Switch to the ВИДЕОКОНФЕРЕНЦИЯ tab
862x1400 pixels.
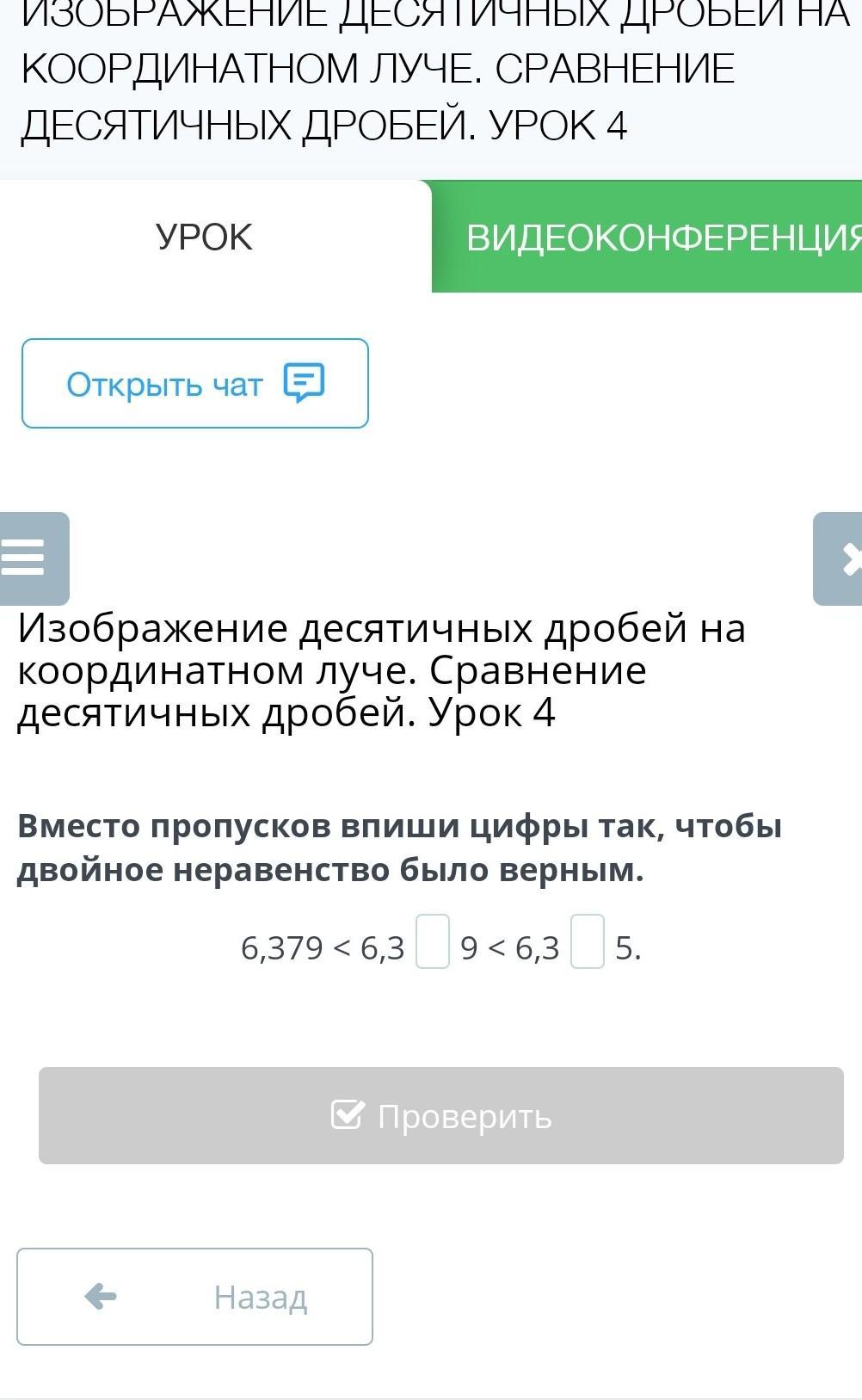647,237
